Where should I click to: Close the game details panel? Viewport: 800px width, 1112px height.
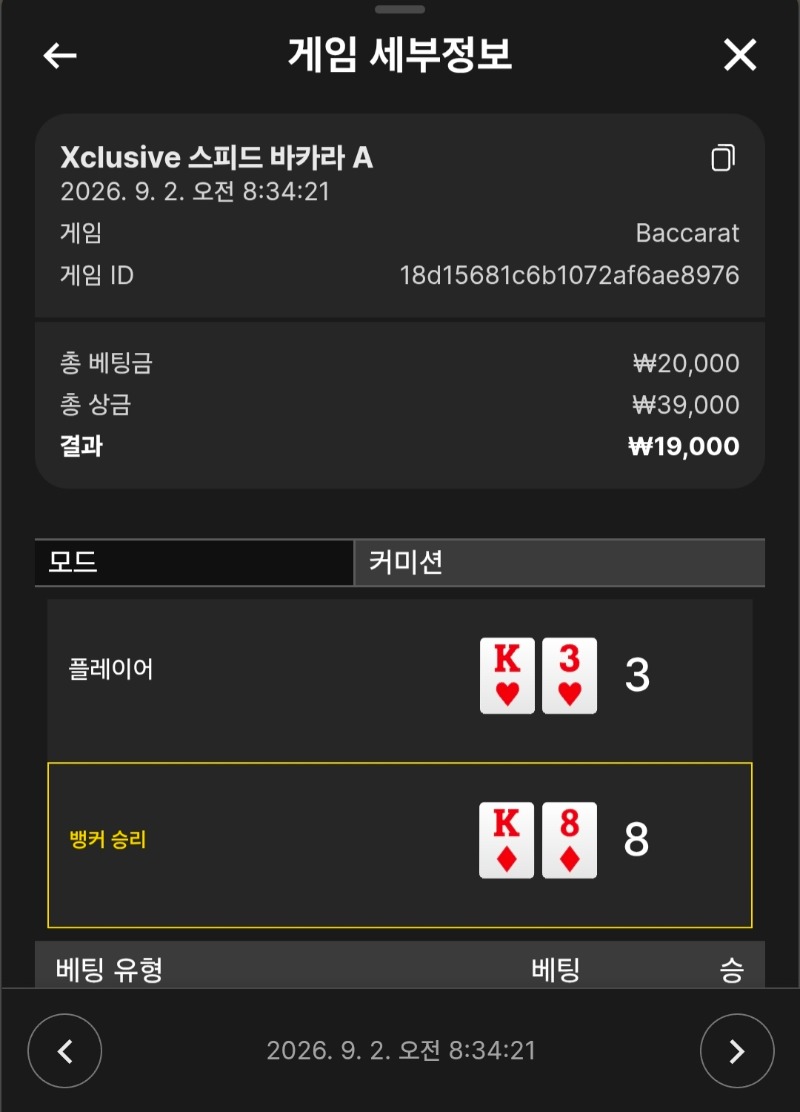(740, 55)
